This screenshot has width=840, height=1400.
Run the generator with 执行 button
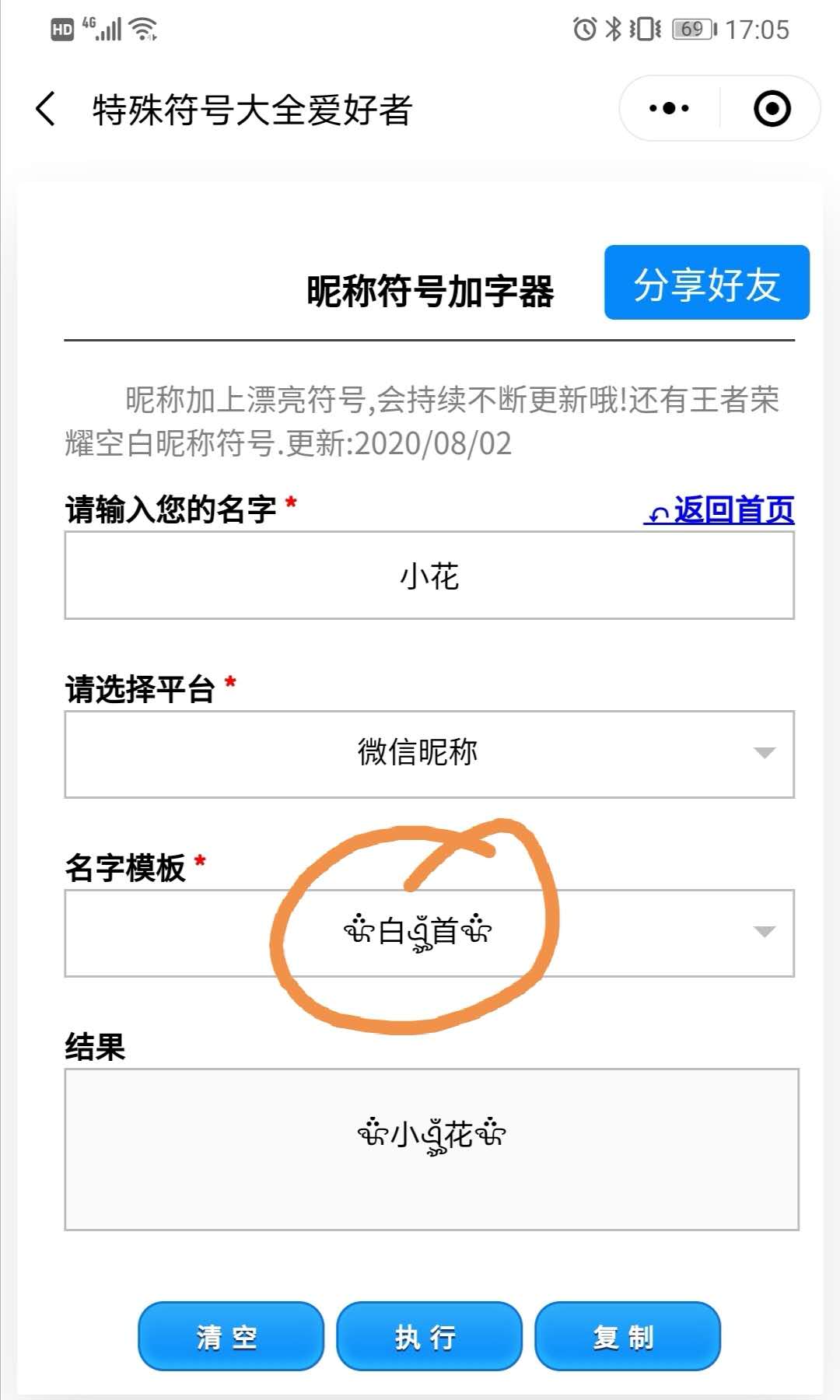pyautogui.click(x=429, y=1336)
